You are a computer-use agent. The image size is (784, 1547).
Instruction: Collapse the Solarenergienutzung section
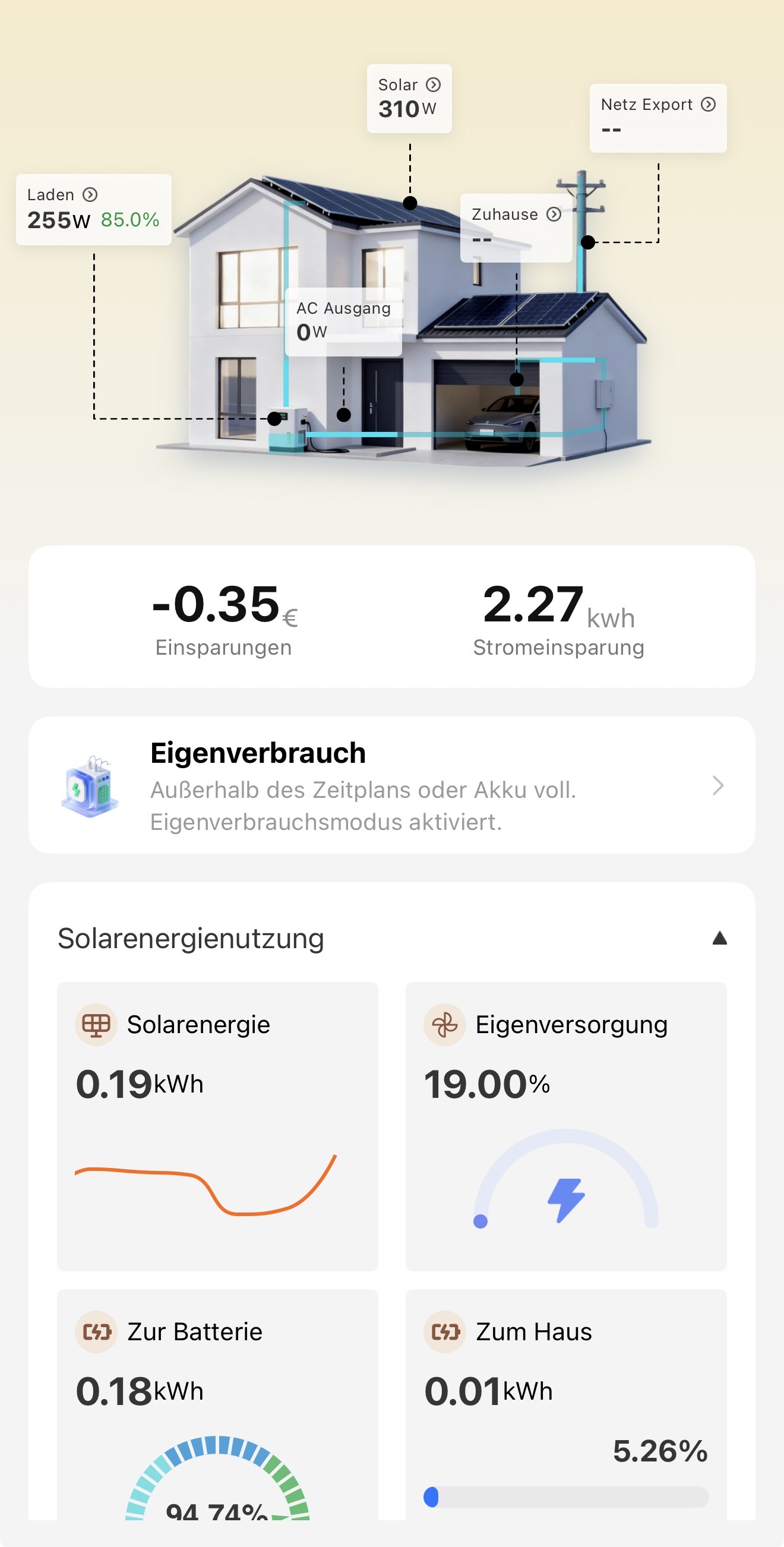click(719, 938)
